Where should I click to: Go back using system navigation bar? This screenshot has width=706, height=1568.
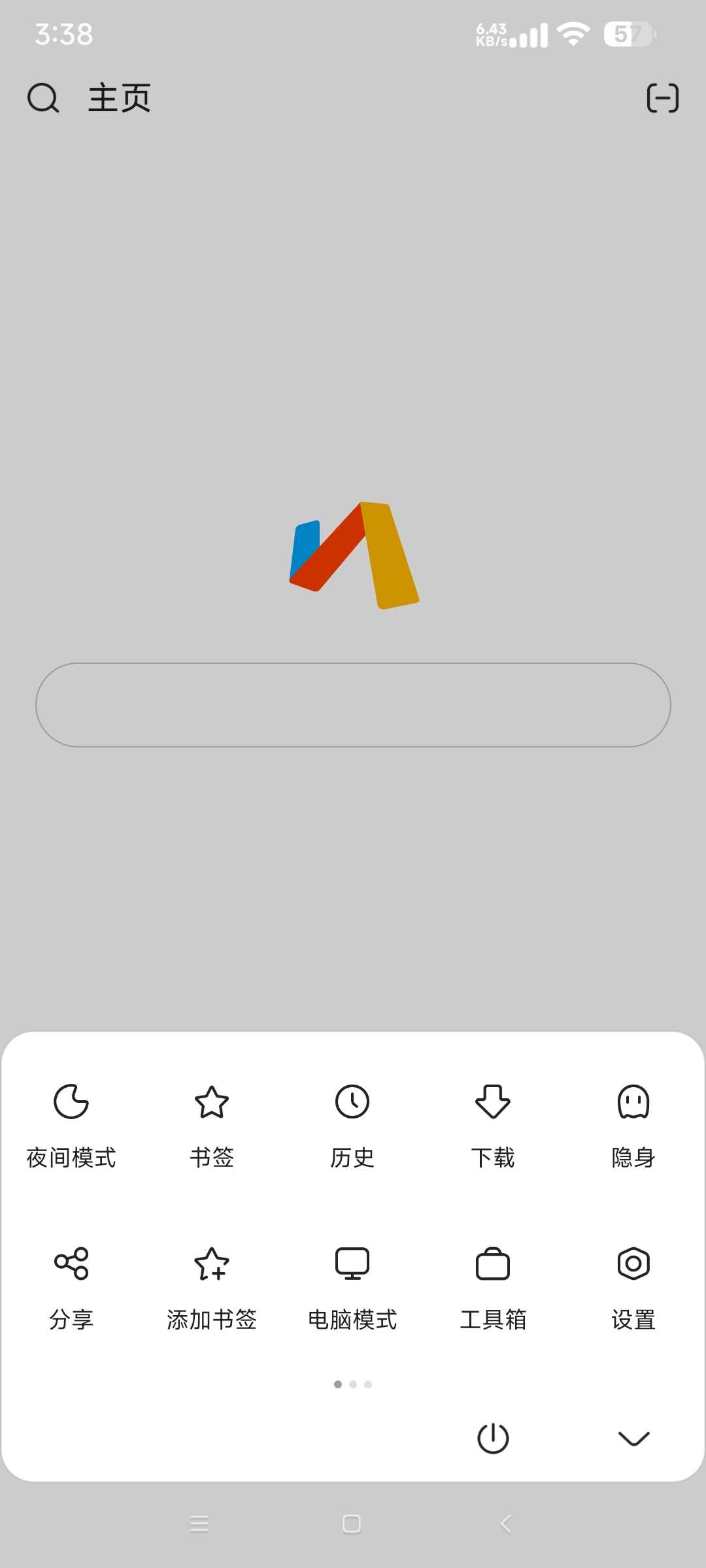point(505,1524)
